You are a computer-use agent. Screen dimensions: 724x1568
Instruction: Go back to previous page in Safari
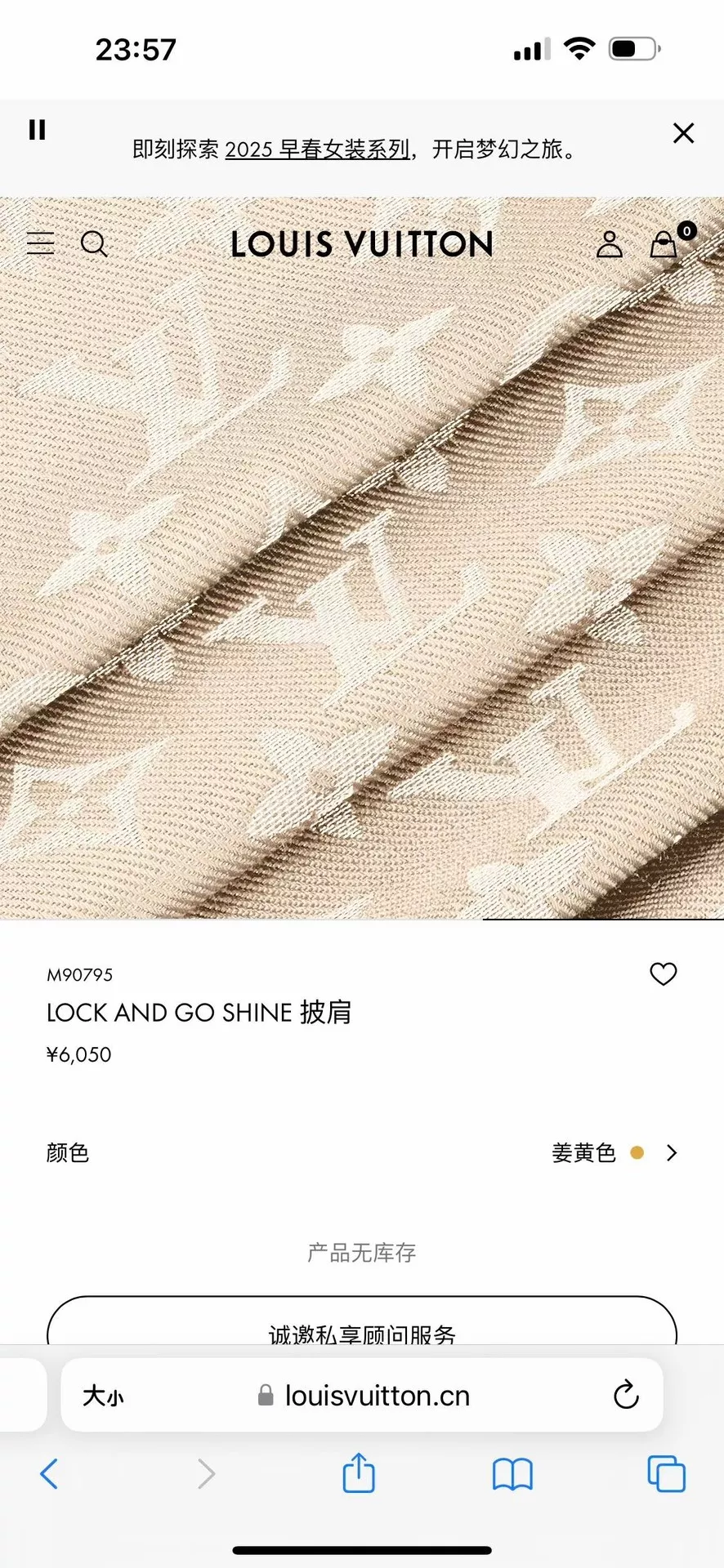(x=49, y=1474)
